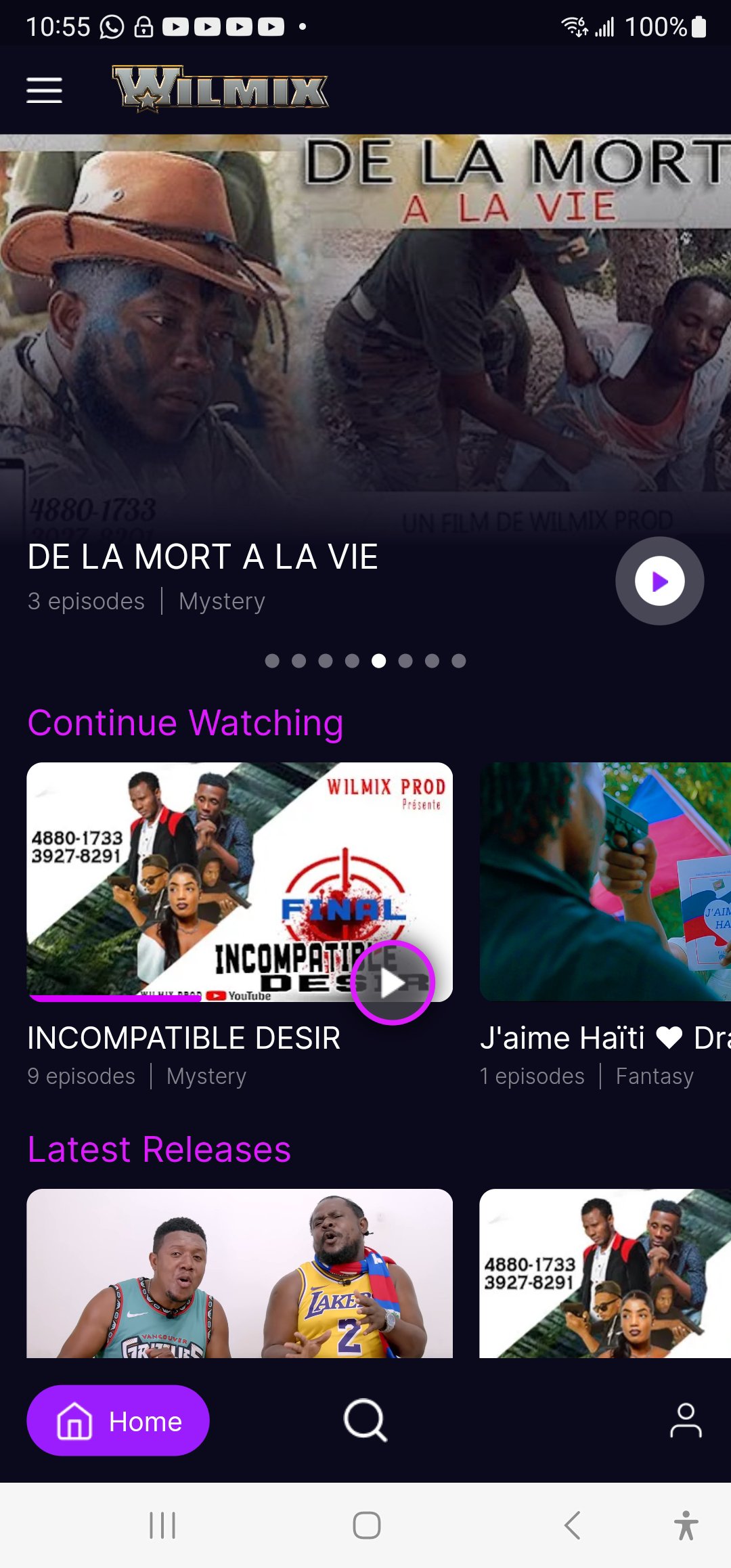Open the Continue Watching section header

point(185,722)
